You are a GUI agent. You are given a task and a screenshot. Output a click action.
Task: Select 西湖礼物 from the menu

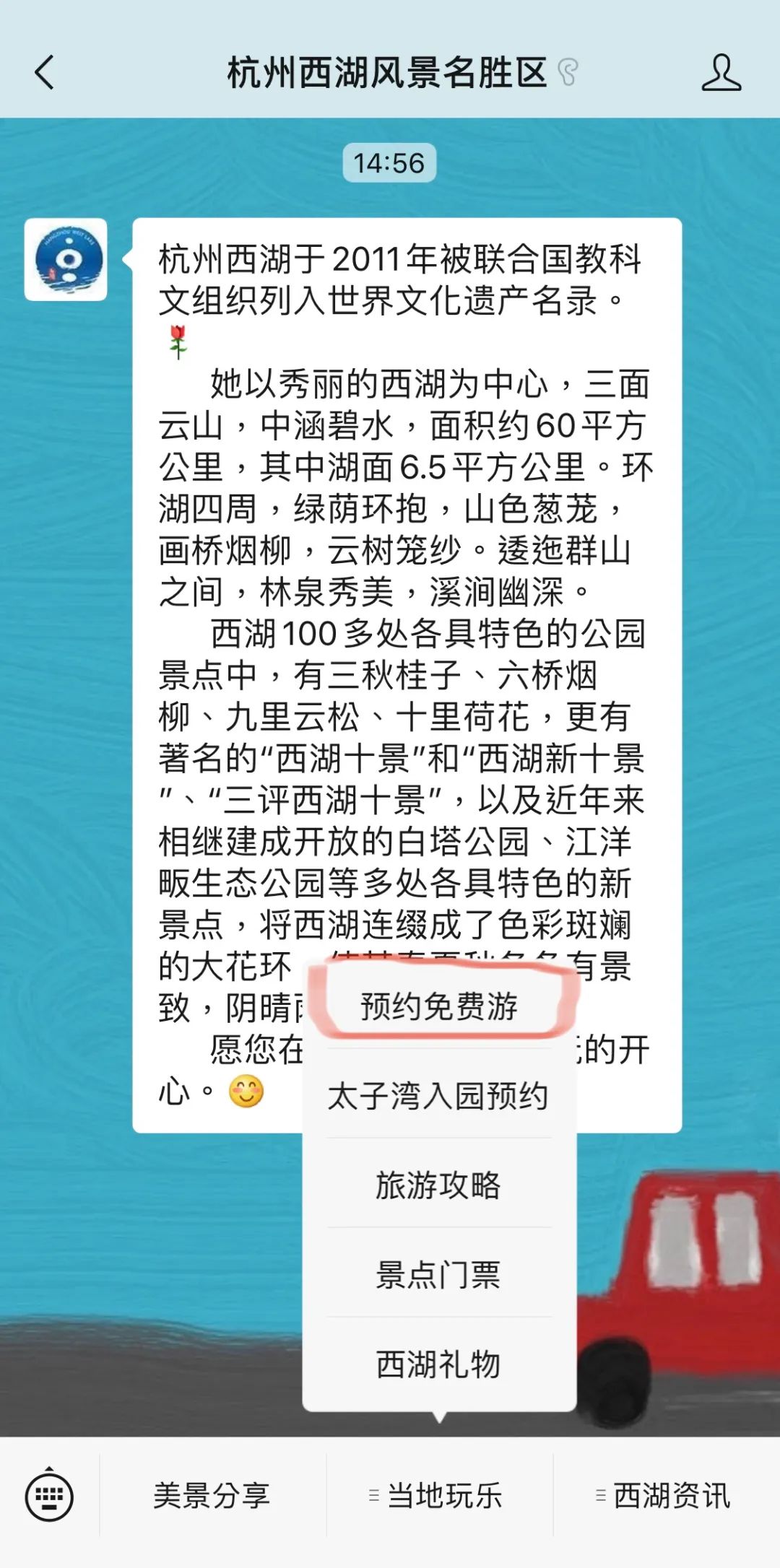(439, 1364)
